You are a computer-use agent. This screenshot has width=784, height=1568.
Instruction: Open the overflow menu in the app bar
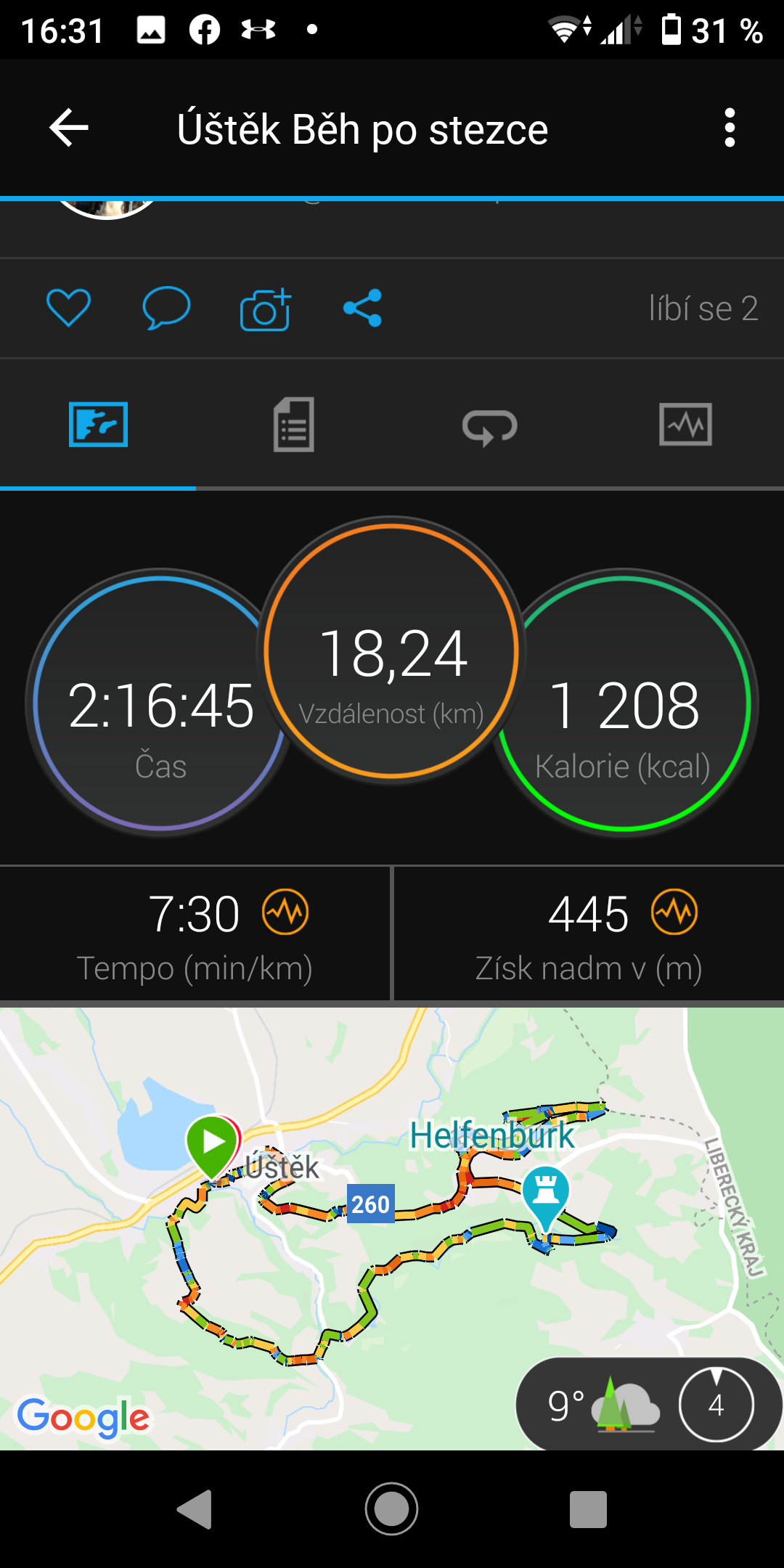coord(730,128)
